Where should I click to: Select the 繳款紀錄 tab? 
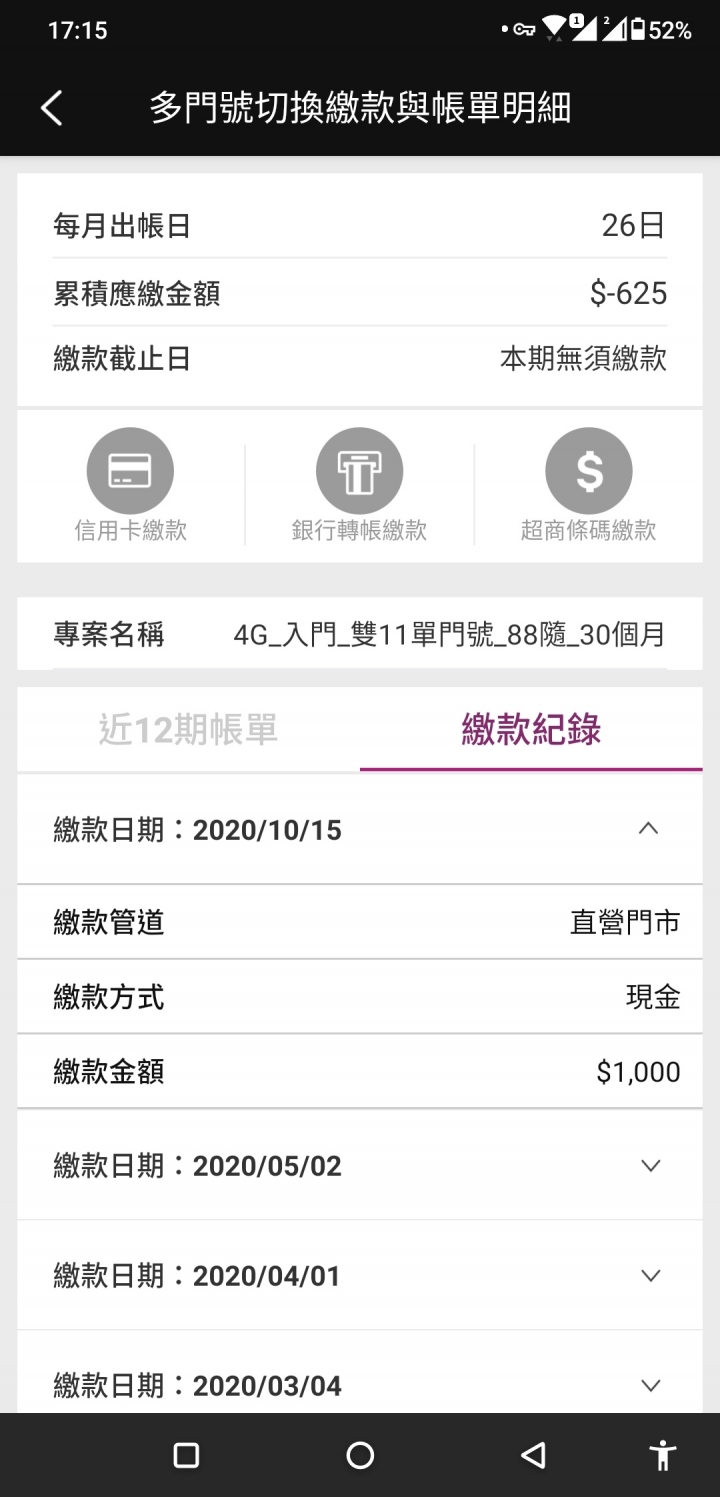coord(531,730)
